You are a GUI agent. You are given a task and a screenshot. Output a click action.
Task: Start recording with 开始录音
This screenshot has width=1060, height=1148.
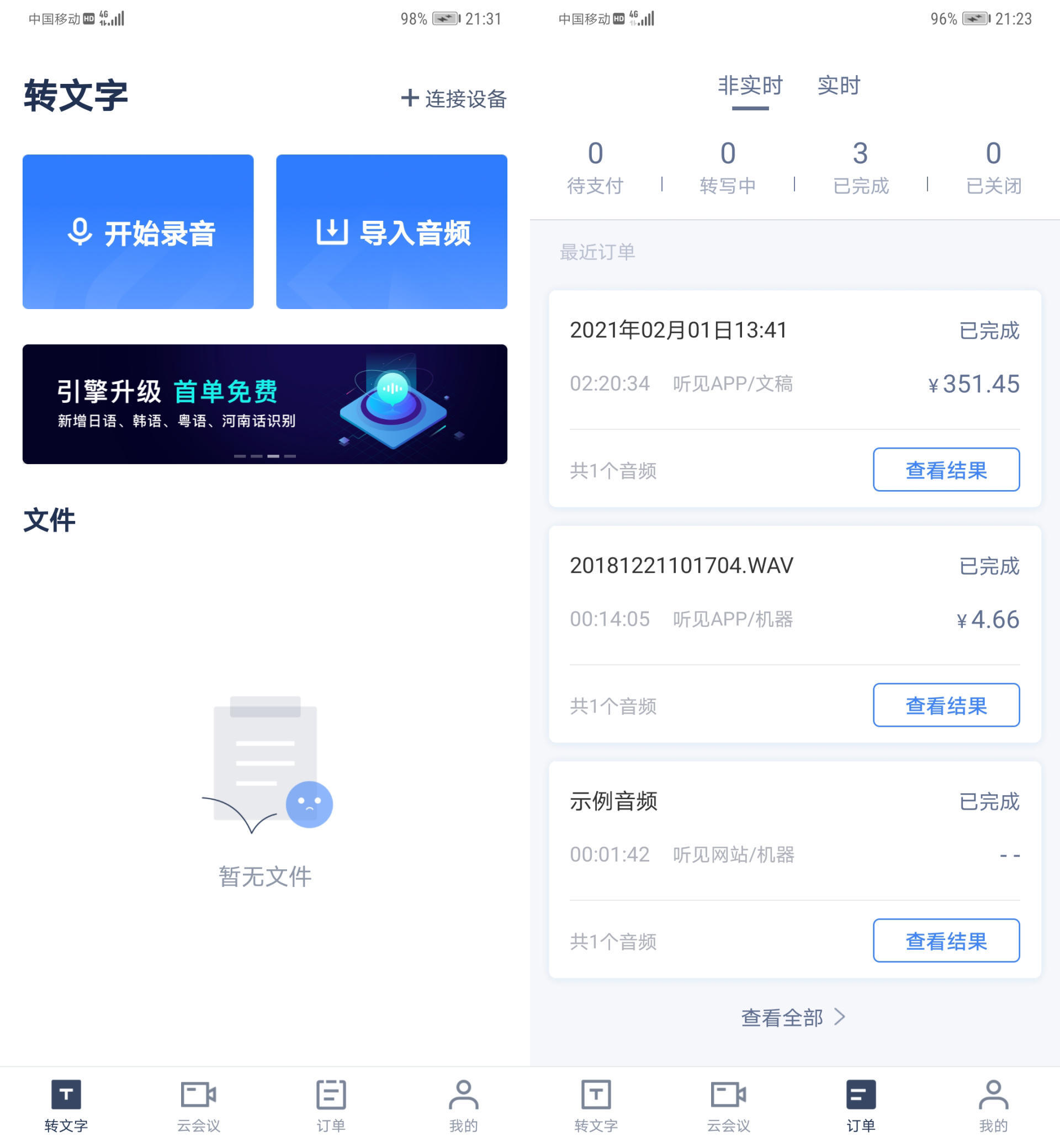[137, 232]
